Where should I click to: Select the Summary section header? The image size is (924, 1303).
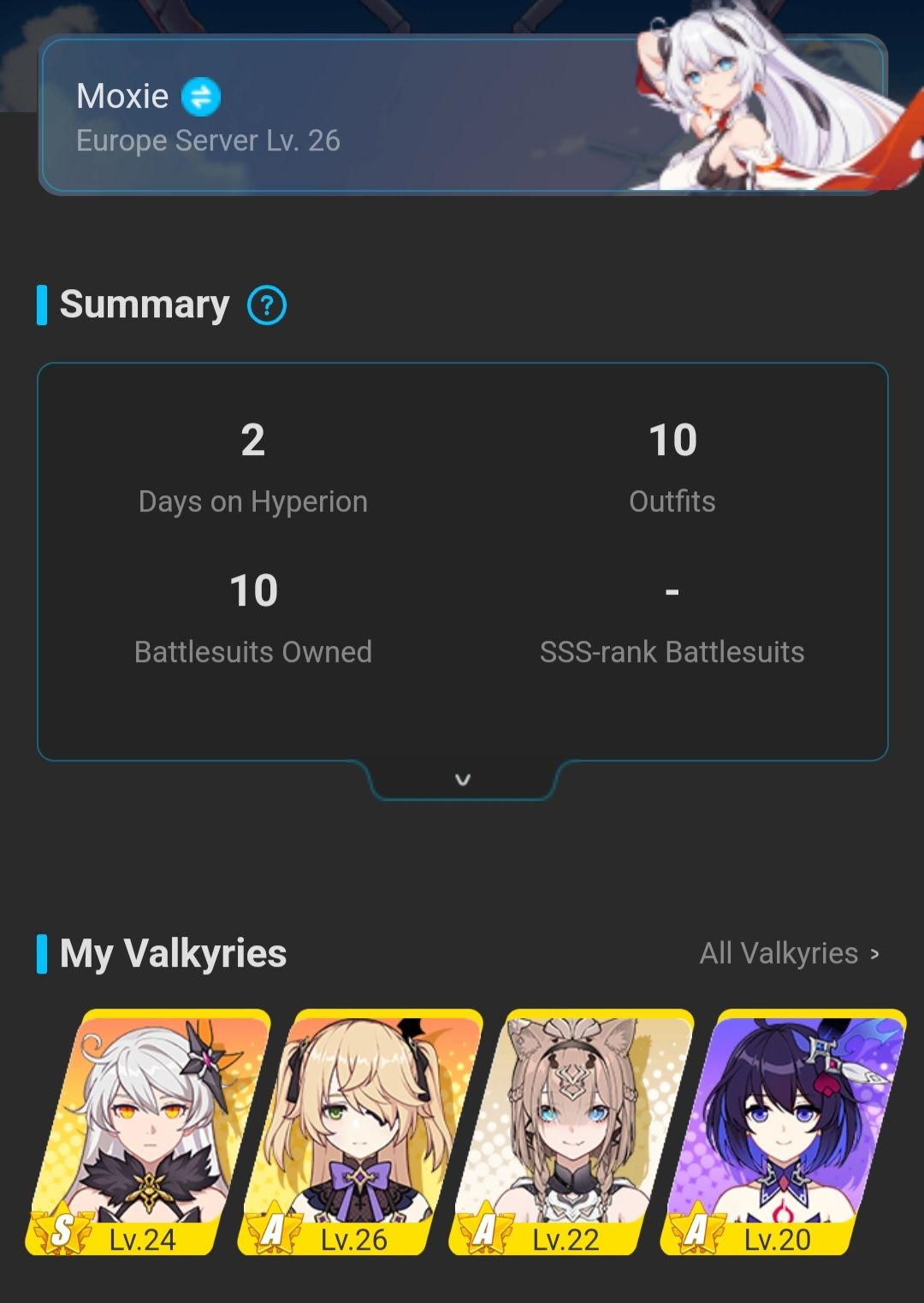click(144, 304)
